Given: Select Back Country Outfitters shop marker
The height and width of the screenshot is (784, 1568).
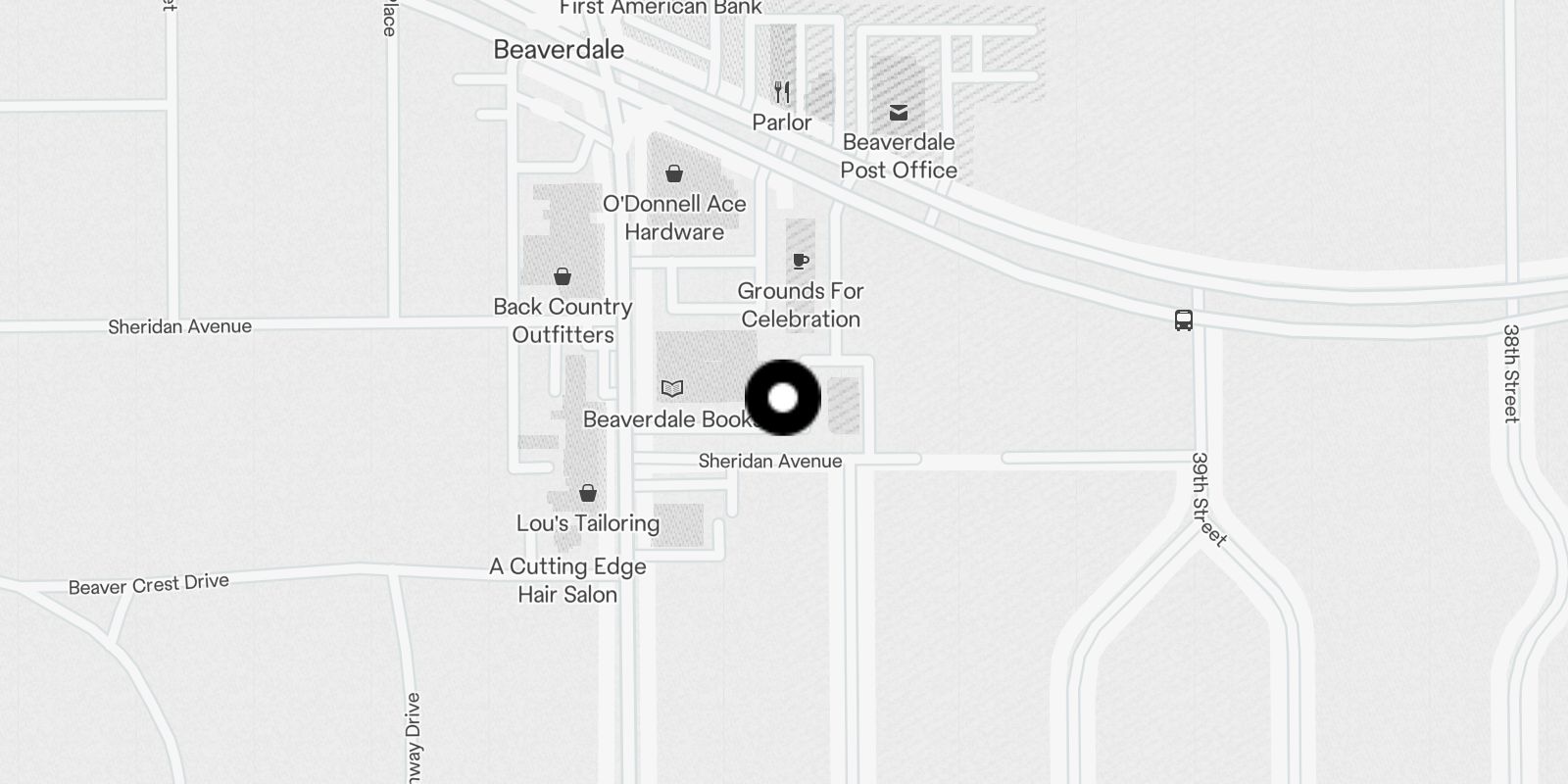Looking at the screenshot, I should tap(563, 276).
